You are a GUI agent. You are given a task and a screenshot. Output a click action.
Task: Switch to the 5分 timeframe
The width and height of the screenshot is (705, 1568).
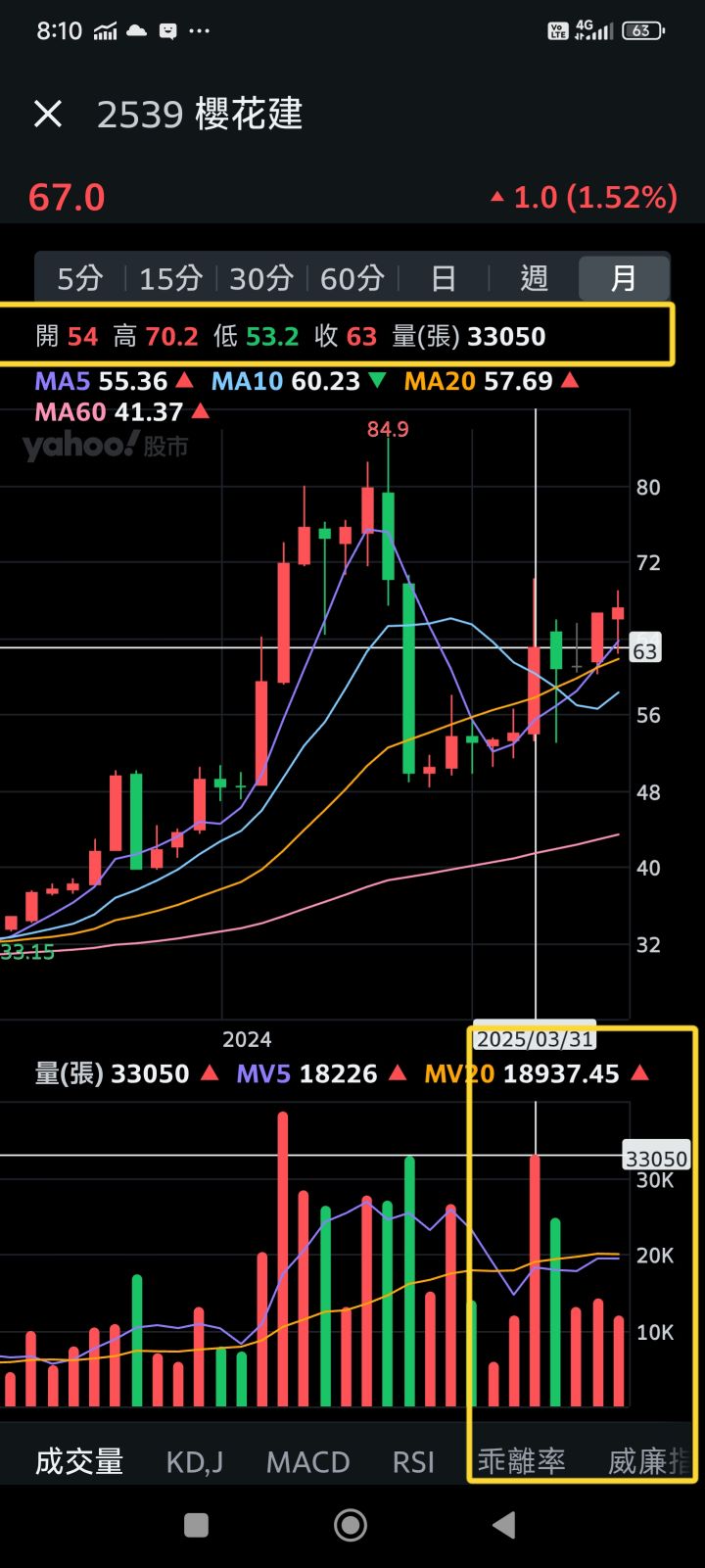[79, 279]
